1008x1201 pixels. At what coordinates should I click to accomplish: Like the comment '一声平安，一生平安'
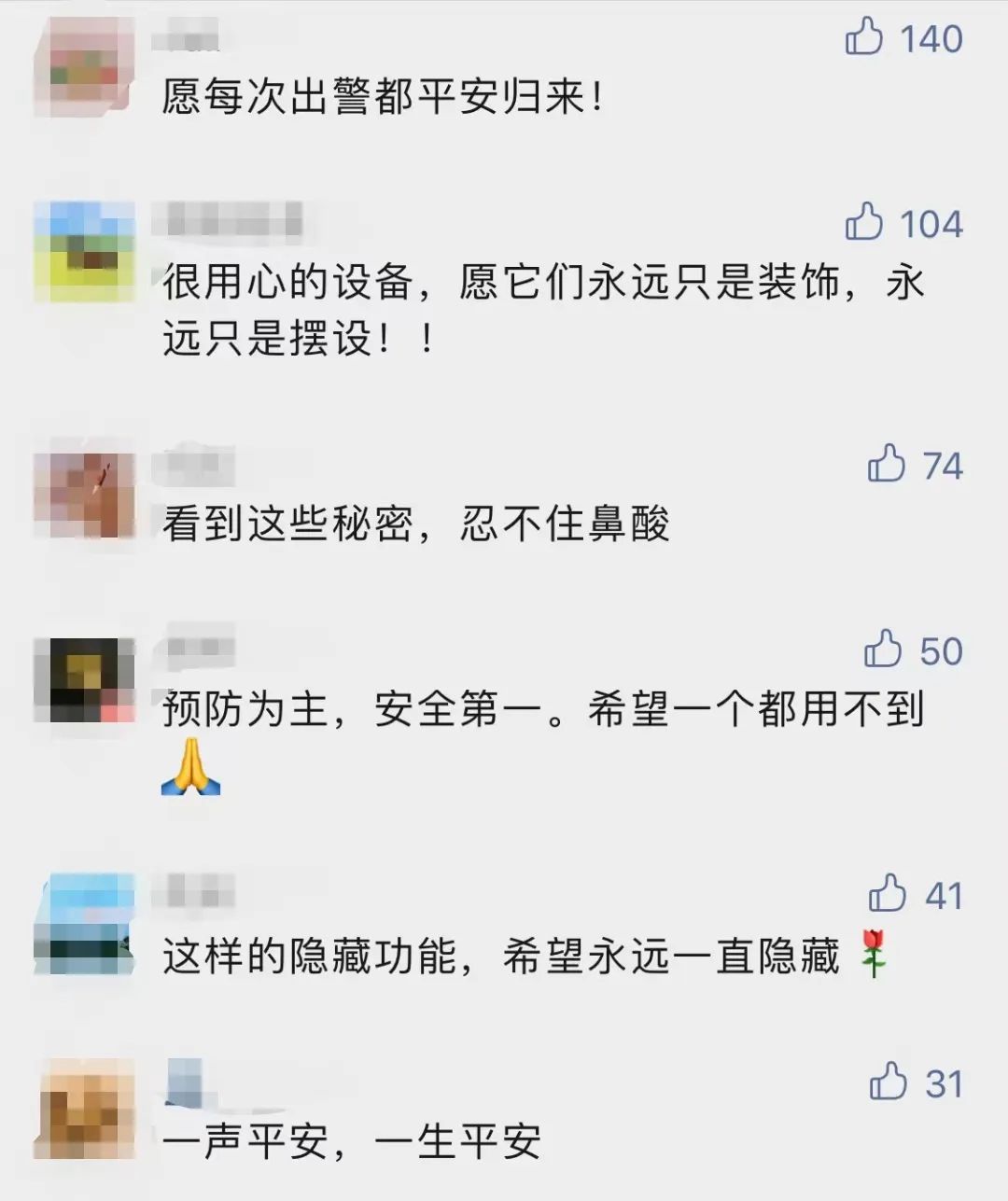(x=888, y=1082)
